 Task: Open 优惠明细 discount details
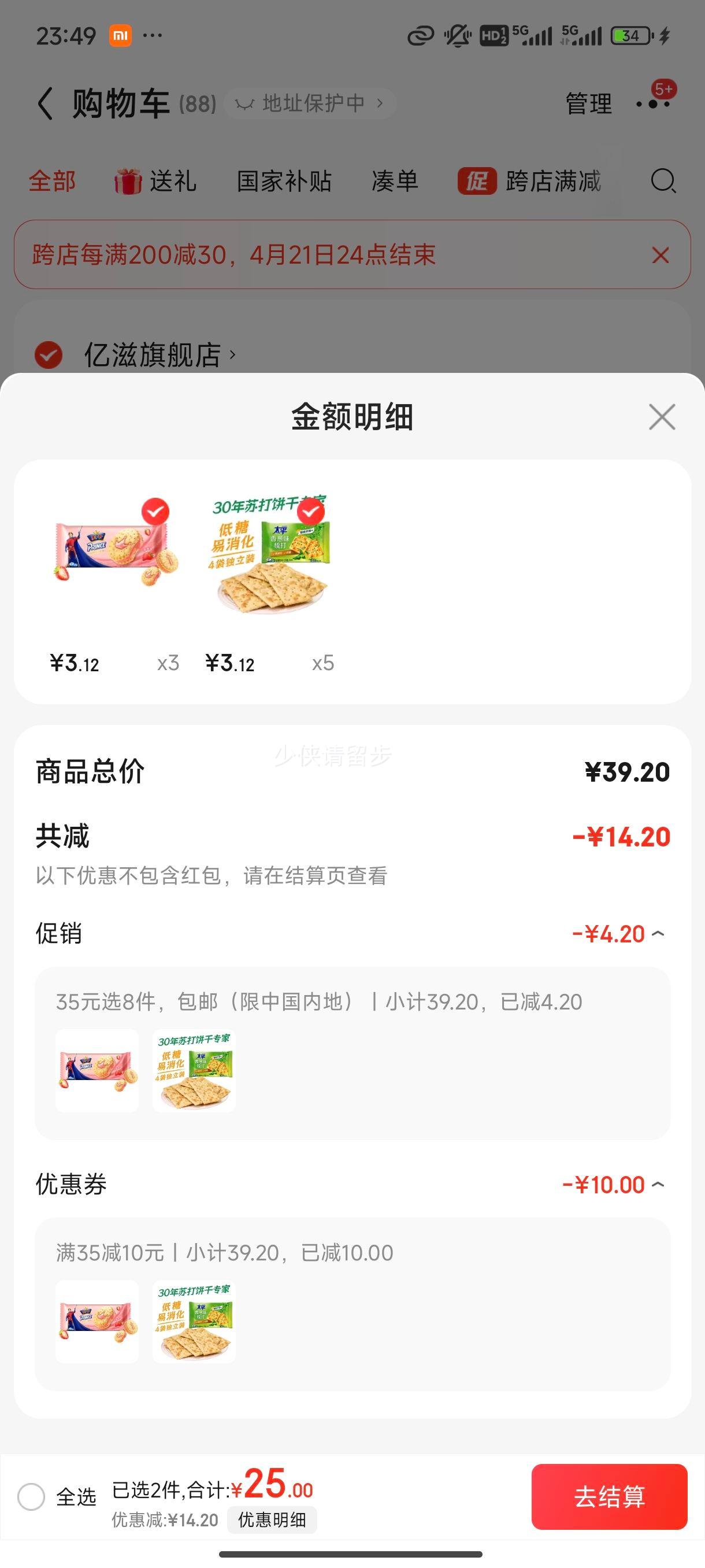point(272,1520)
